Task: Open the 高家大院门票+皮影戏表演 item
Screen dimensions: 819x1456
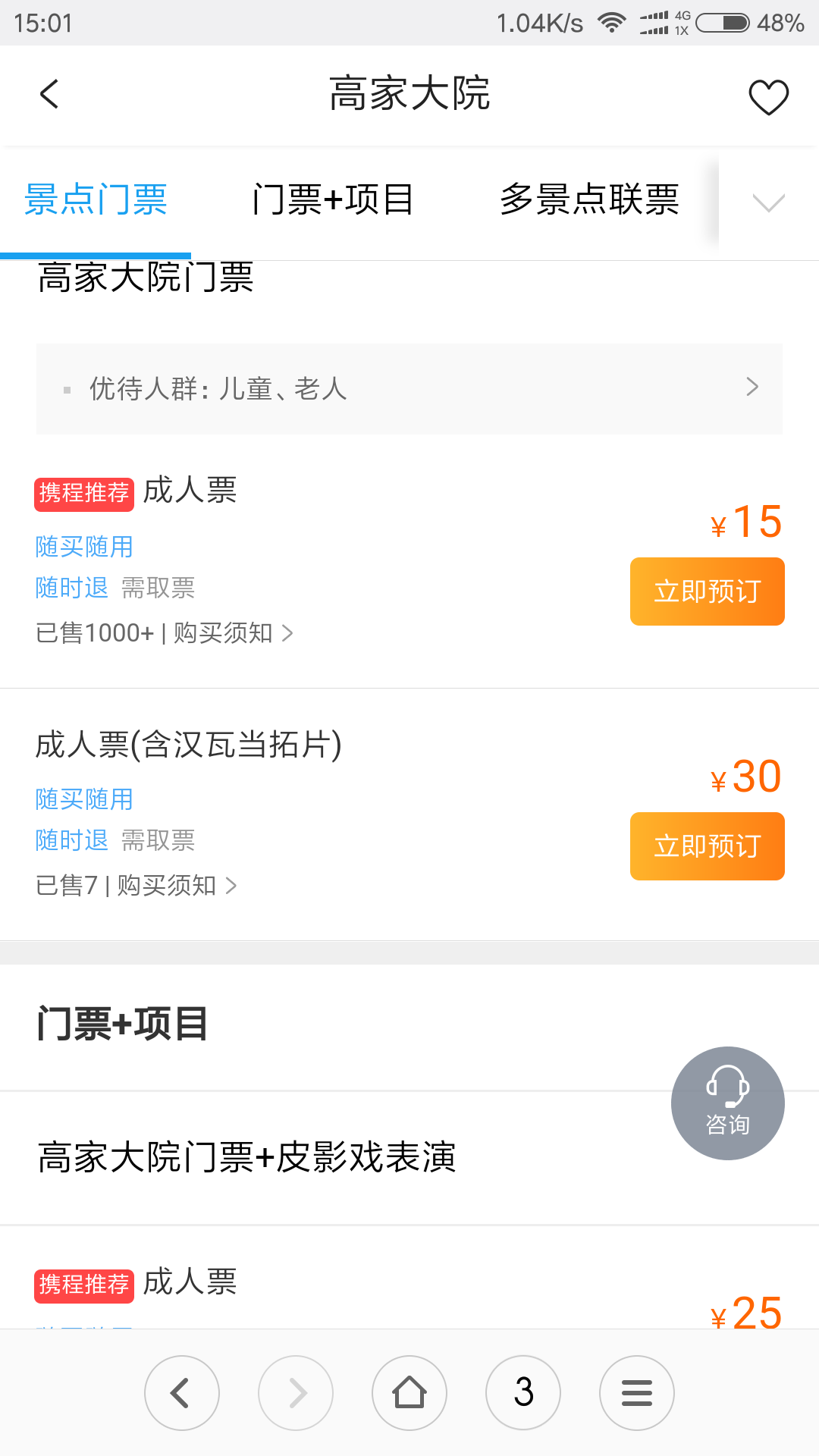Action: pyautogui.click(x=409, y=1158)
